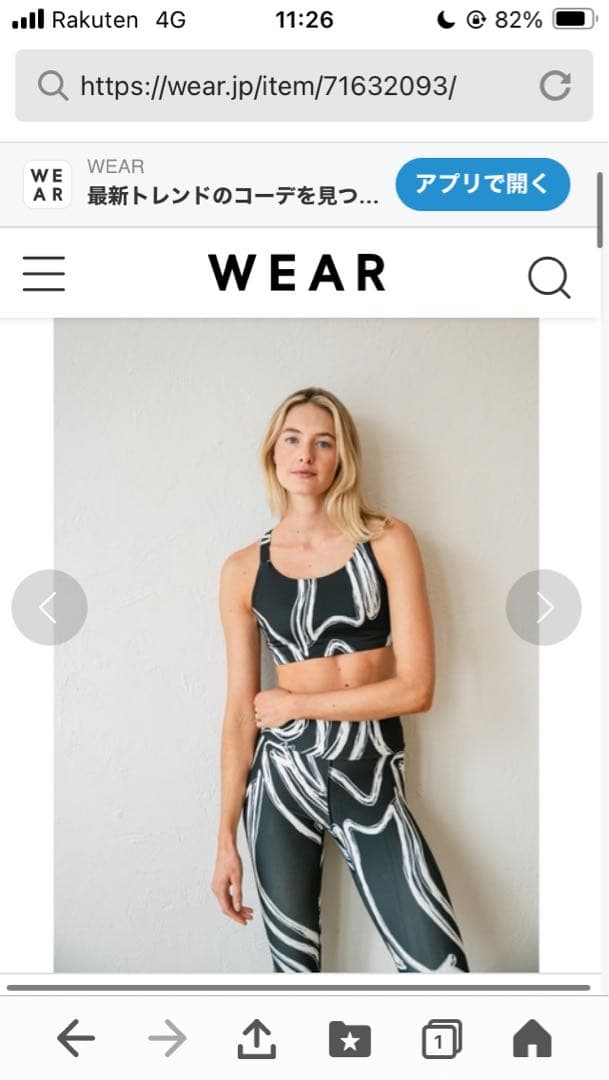
Task: Show the previous item photo
Action: click(49, 607)
